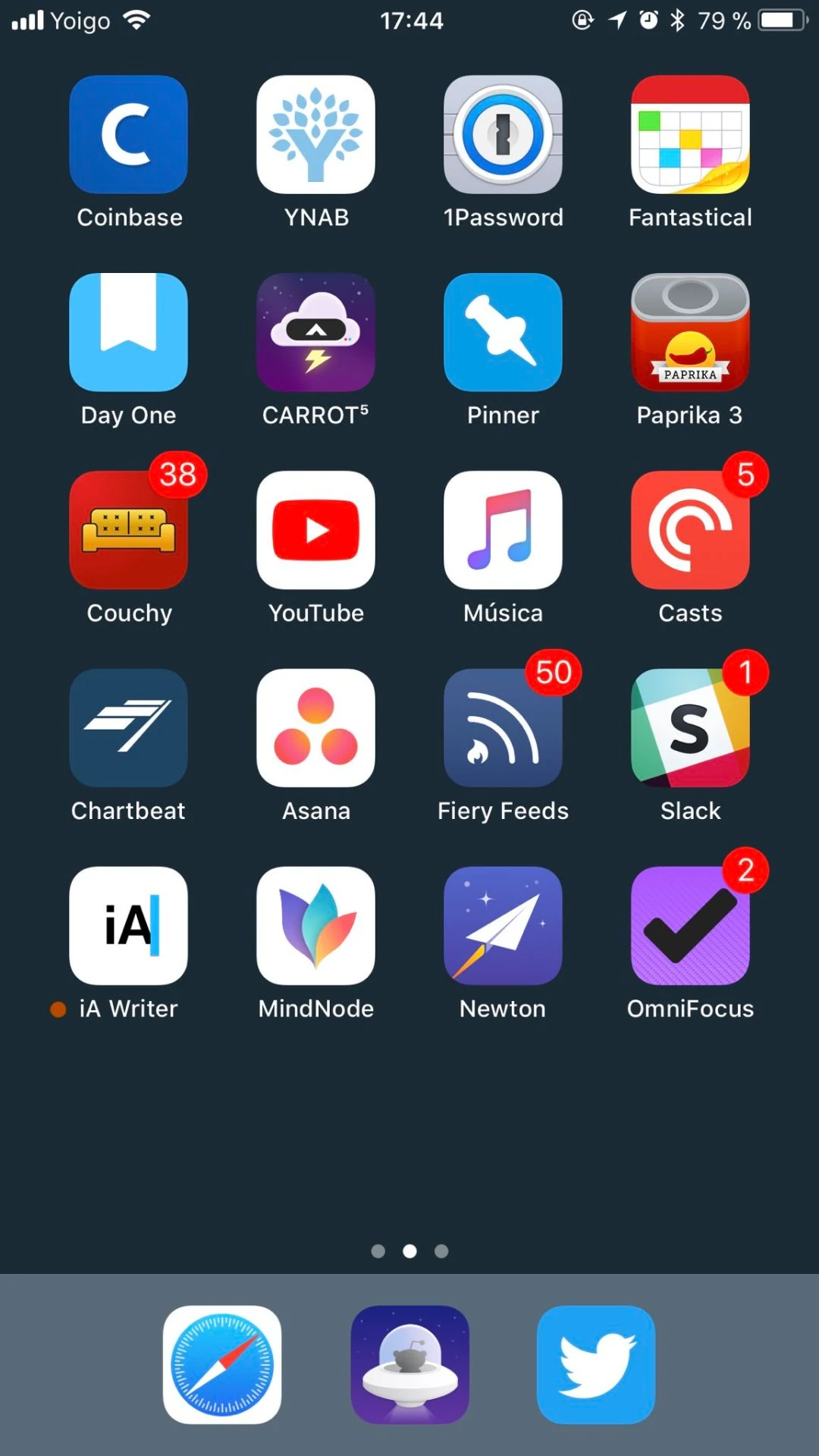
Task: Open Twitter from the dock
Action: [x=596, y=1364]
